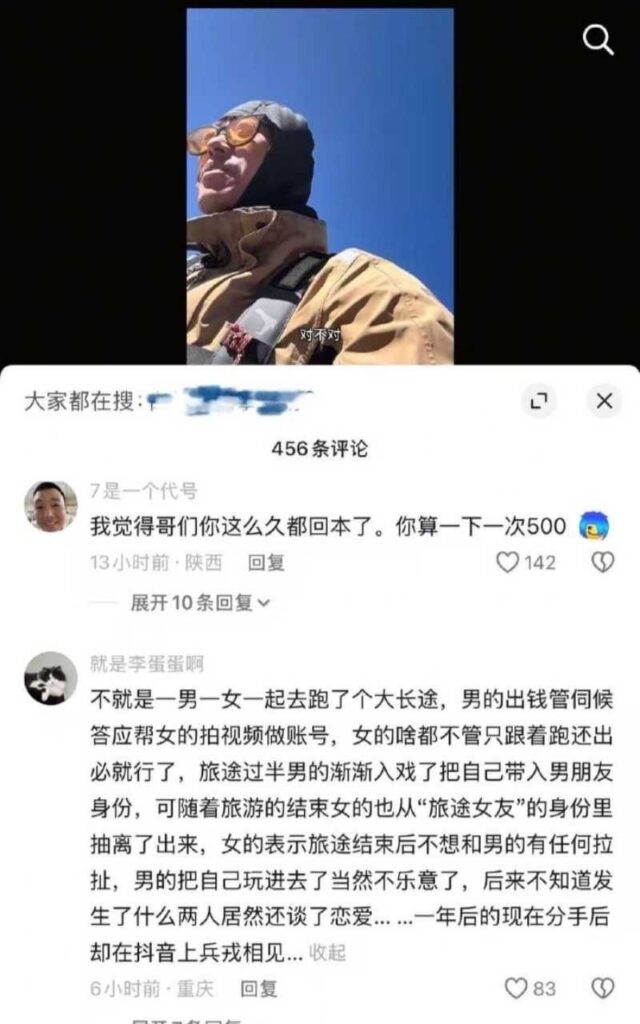Close the comments panel

coord(603,402)
